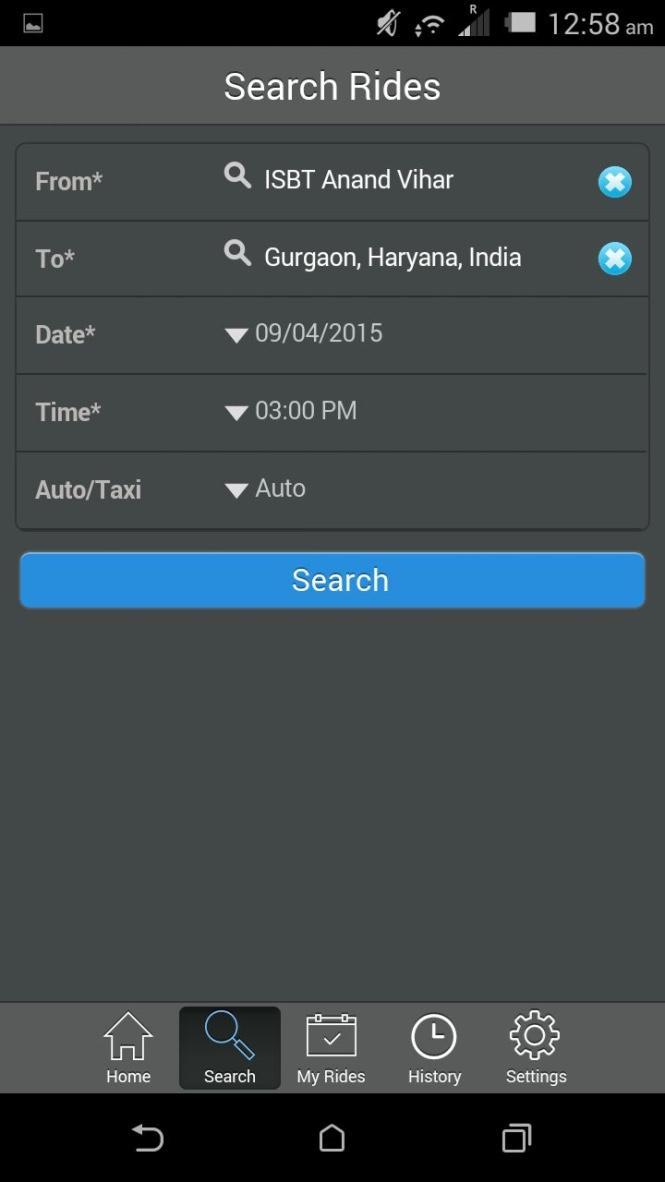Go to the Home tab

(x=129, y=1048)
